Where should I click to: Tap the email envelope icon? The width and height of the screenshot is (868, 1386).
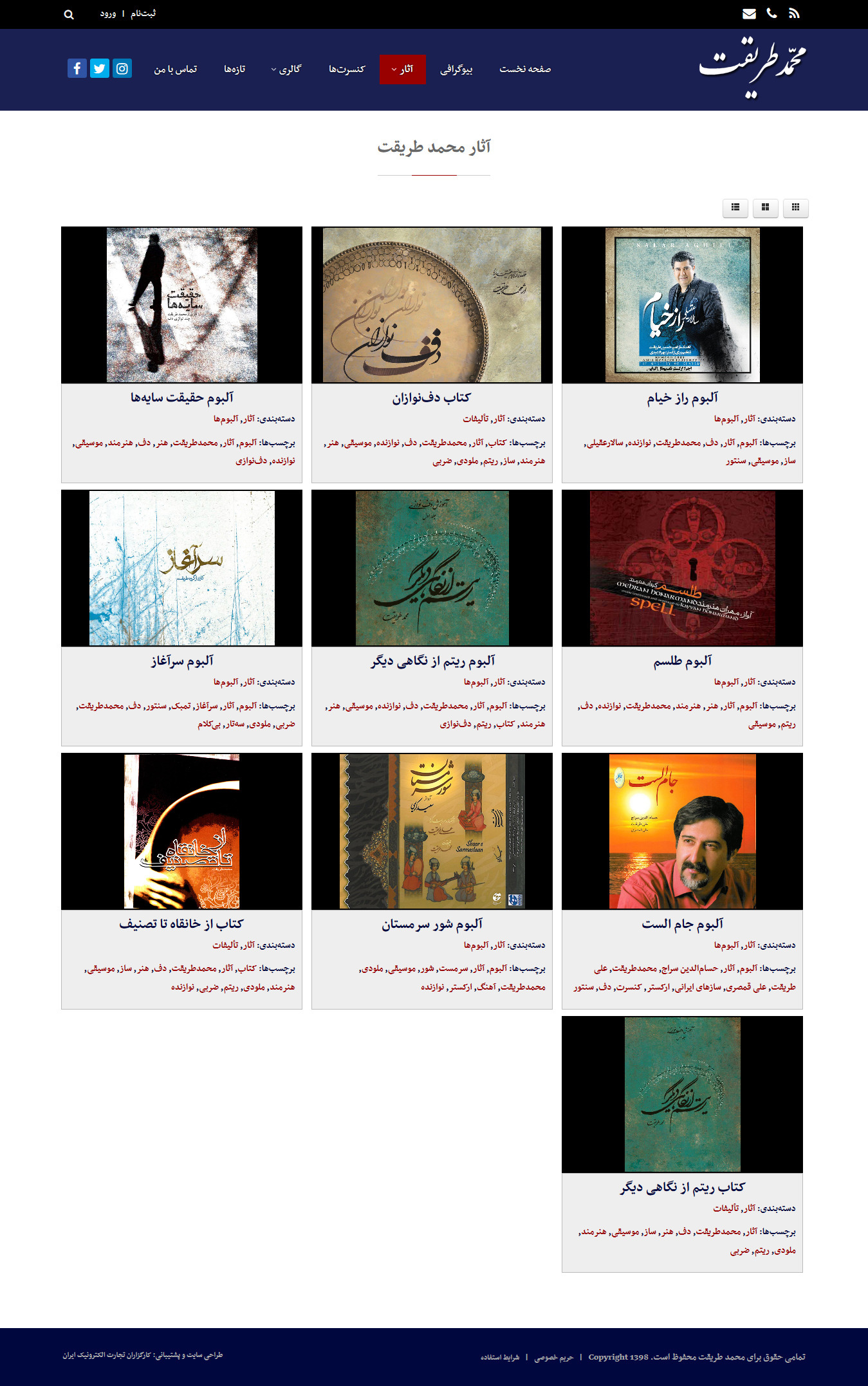coord(749,14)
